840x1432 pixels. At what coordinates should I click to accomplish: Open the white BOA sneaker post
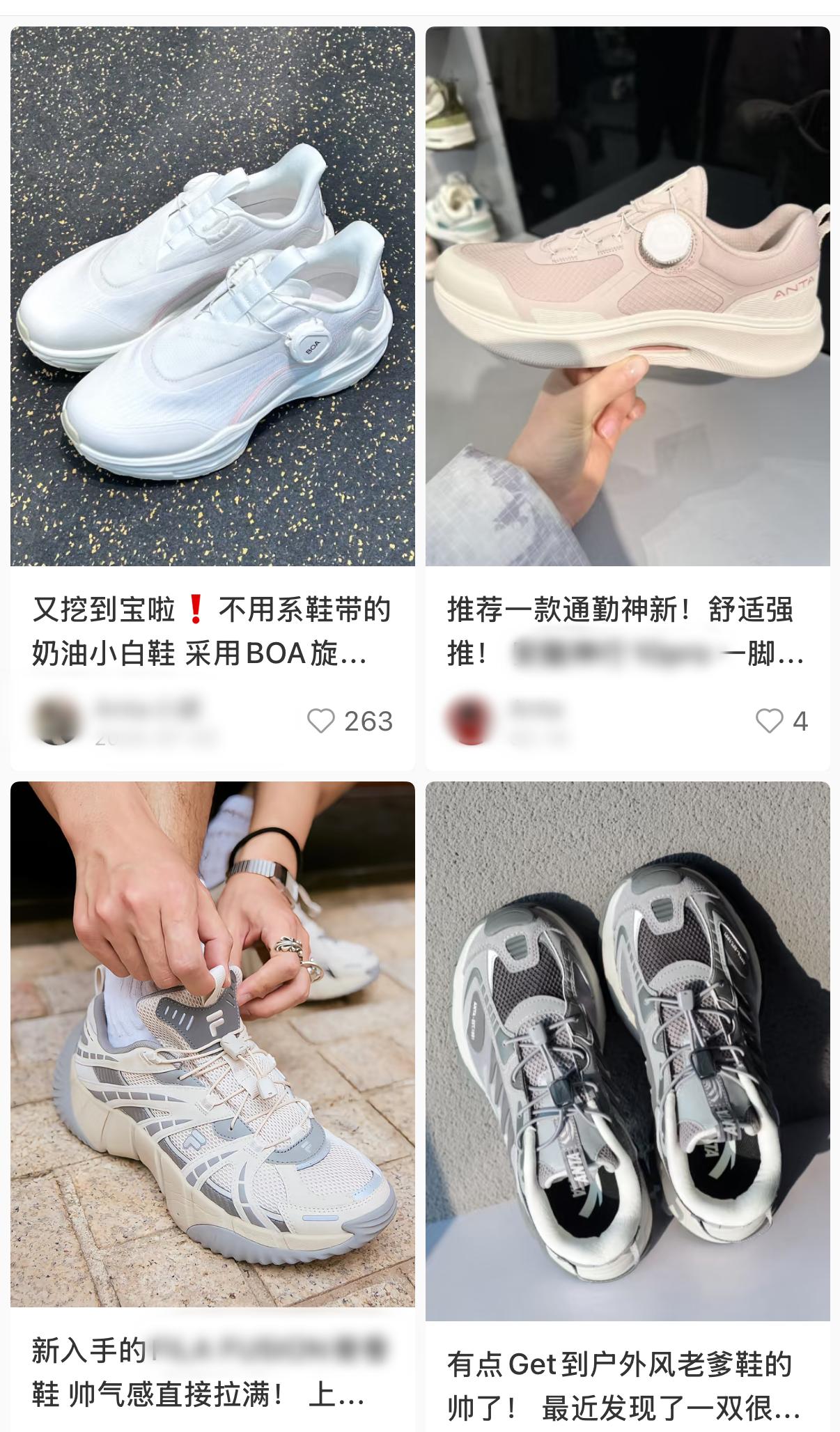(212, 296)
